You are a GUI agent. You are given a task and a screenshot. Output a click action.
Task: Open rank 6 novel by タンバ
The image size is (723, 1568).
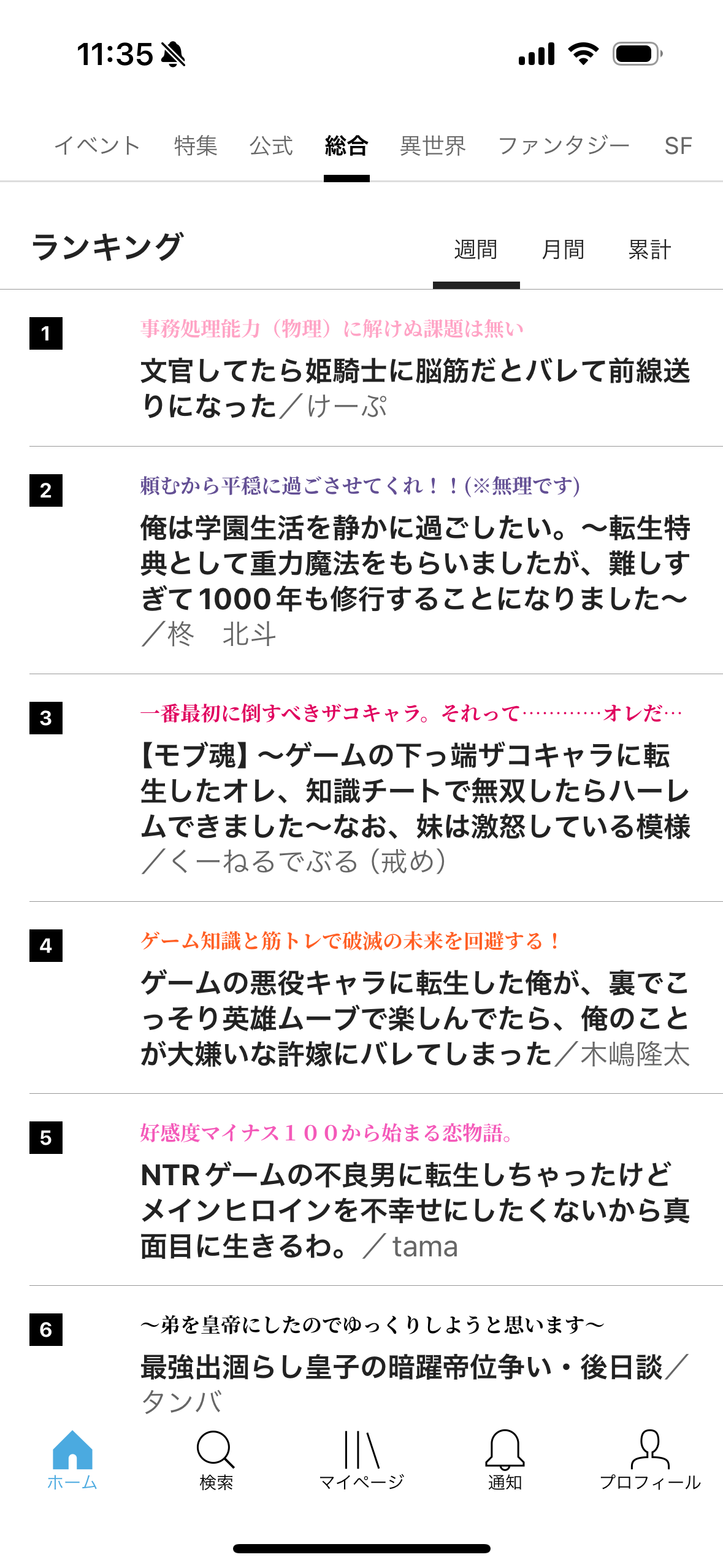coord(415,1367)
